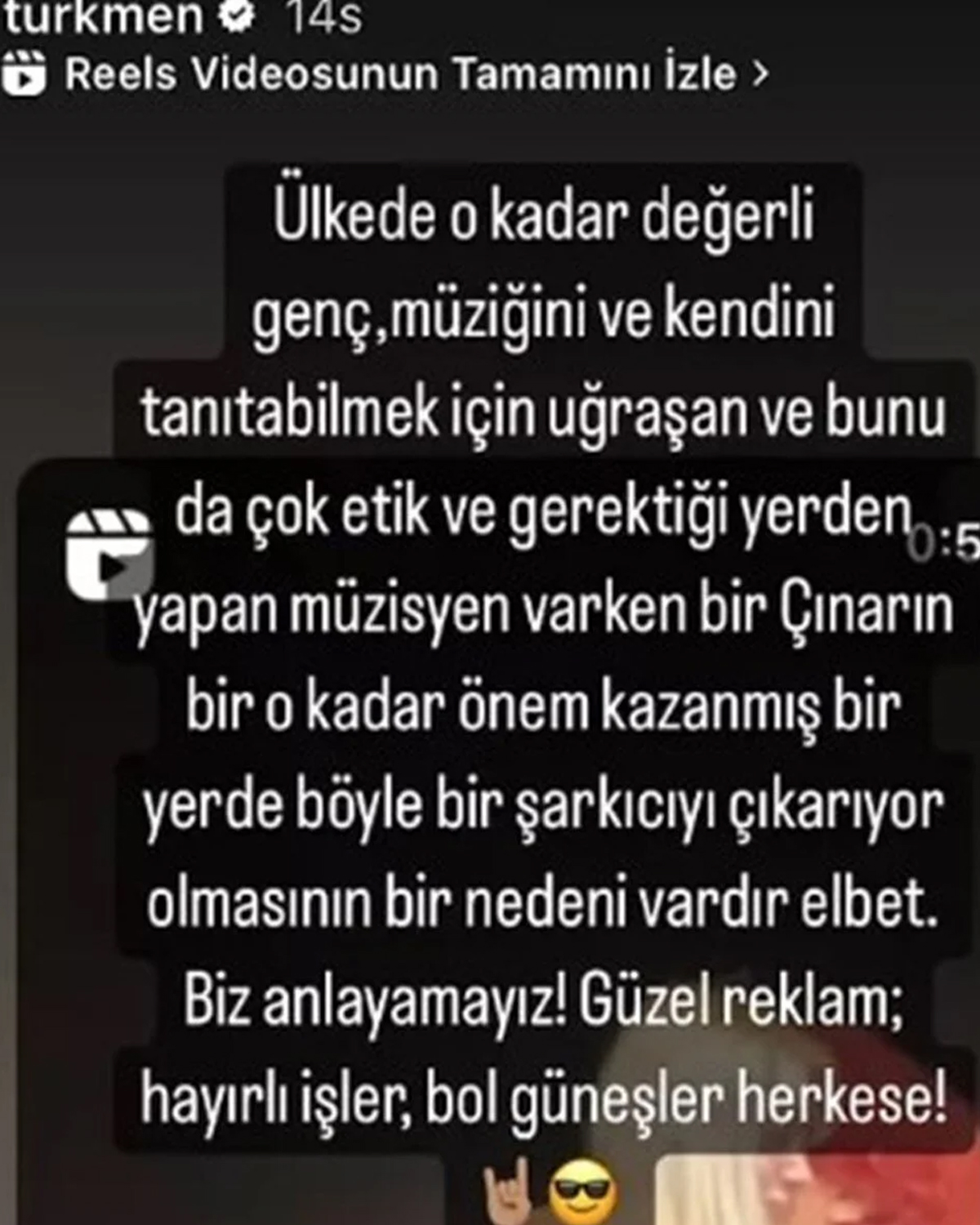Open the full Reels video link

click(400, 75)
